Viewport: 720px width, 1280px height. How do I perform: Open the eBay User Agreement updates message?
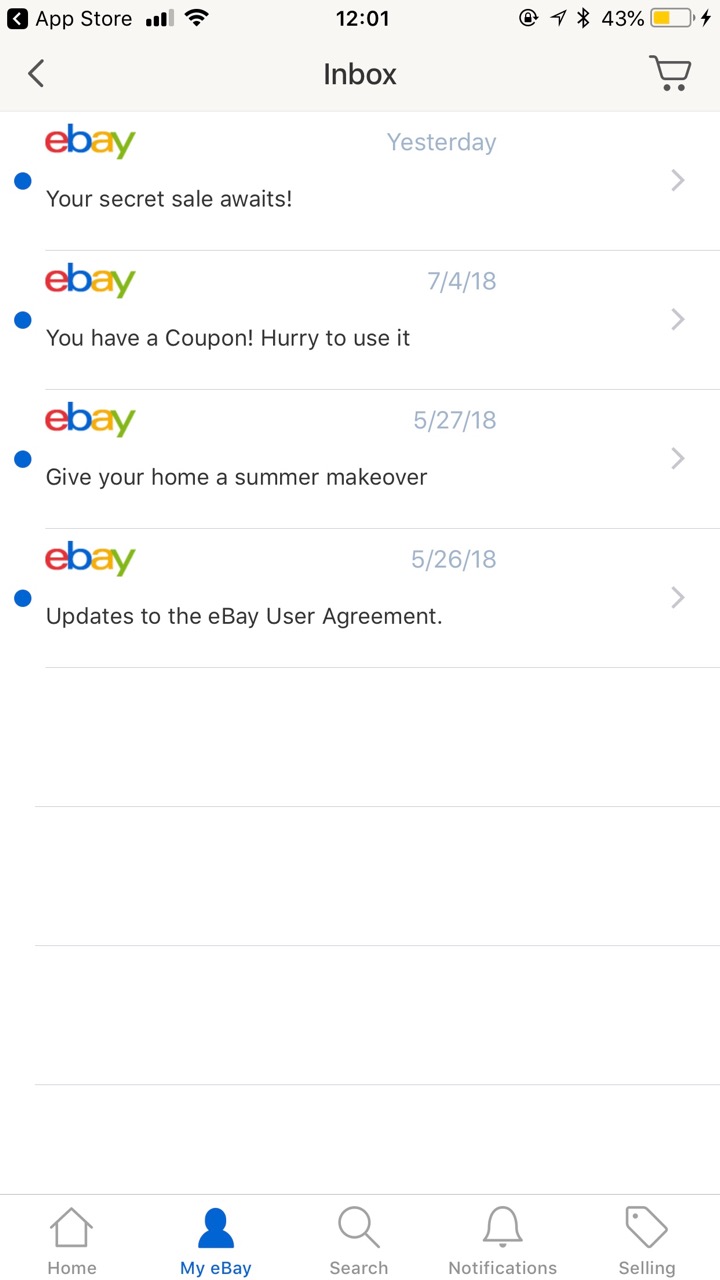pyautogui.click(x=360, y=598)
